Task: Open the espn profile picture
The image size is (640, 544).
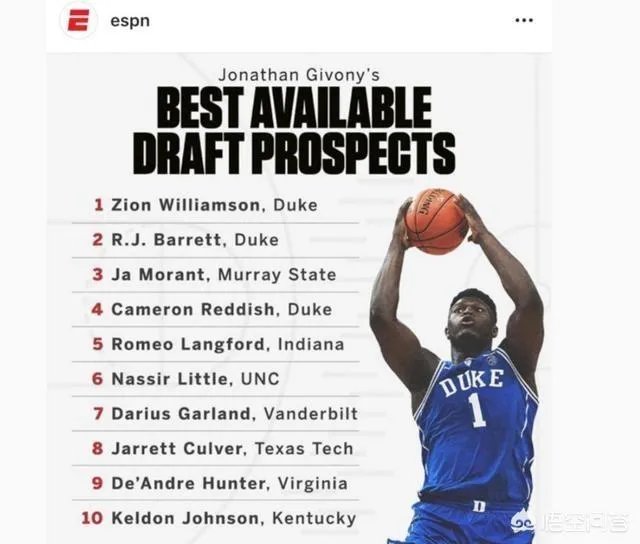Action: [77, 21]
